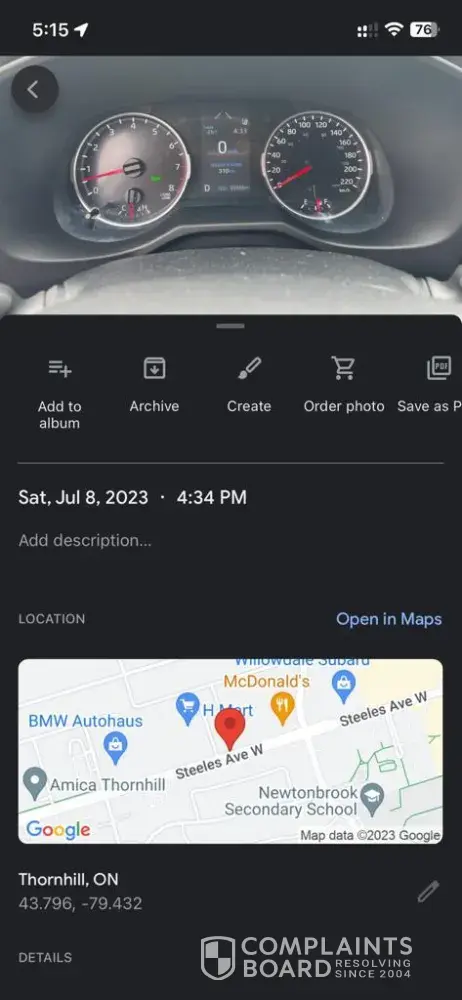Edit the Thornhill, ON location
Viewport: 462px width, 1000px height.
[x=428, y=891]
